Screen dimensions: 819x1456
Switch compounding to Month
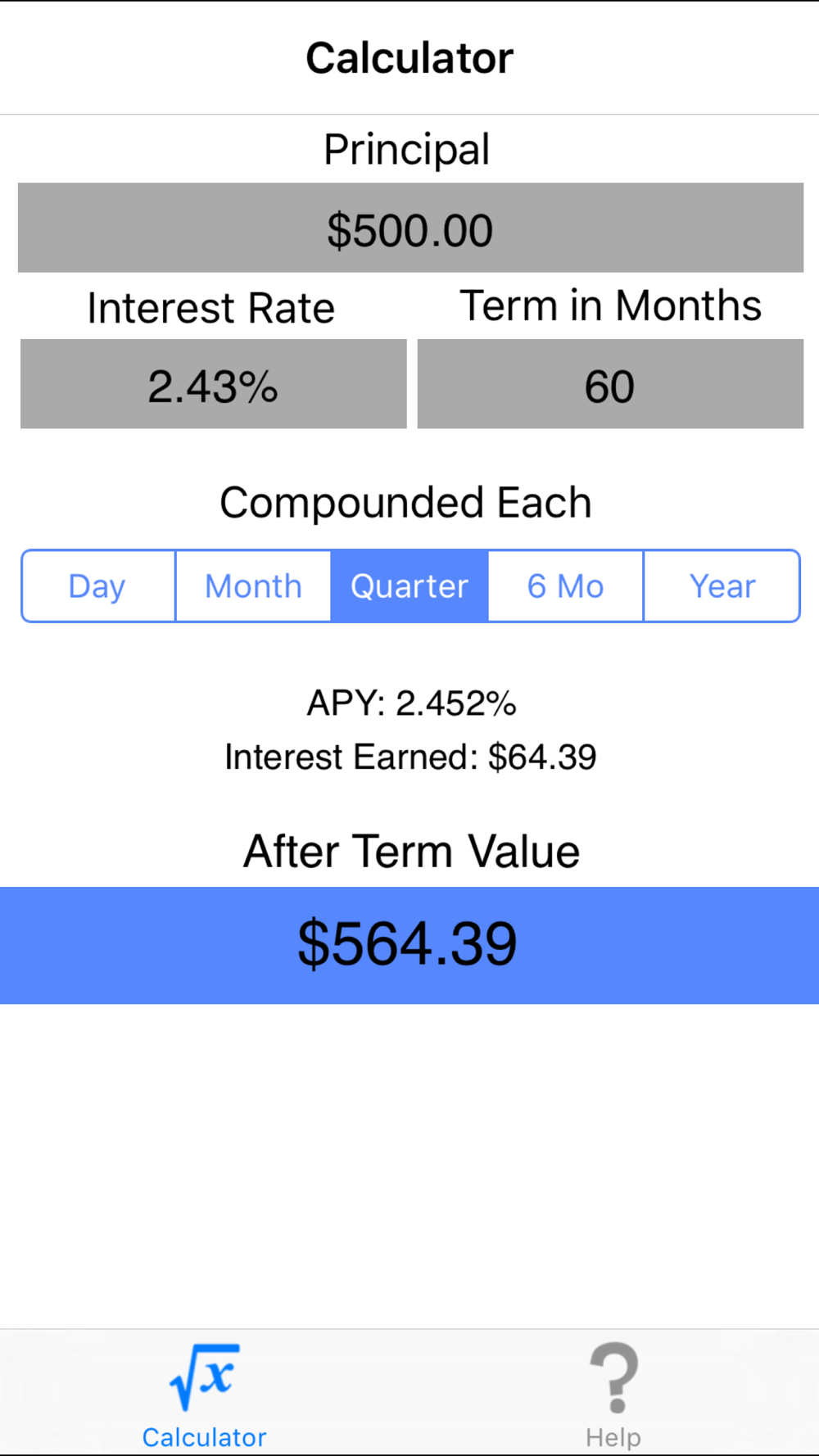point(253,586)
